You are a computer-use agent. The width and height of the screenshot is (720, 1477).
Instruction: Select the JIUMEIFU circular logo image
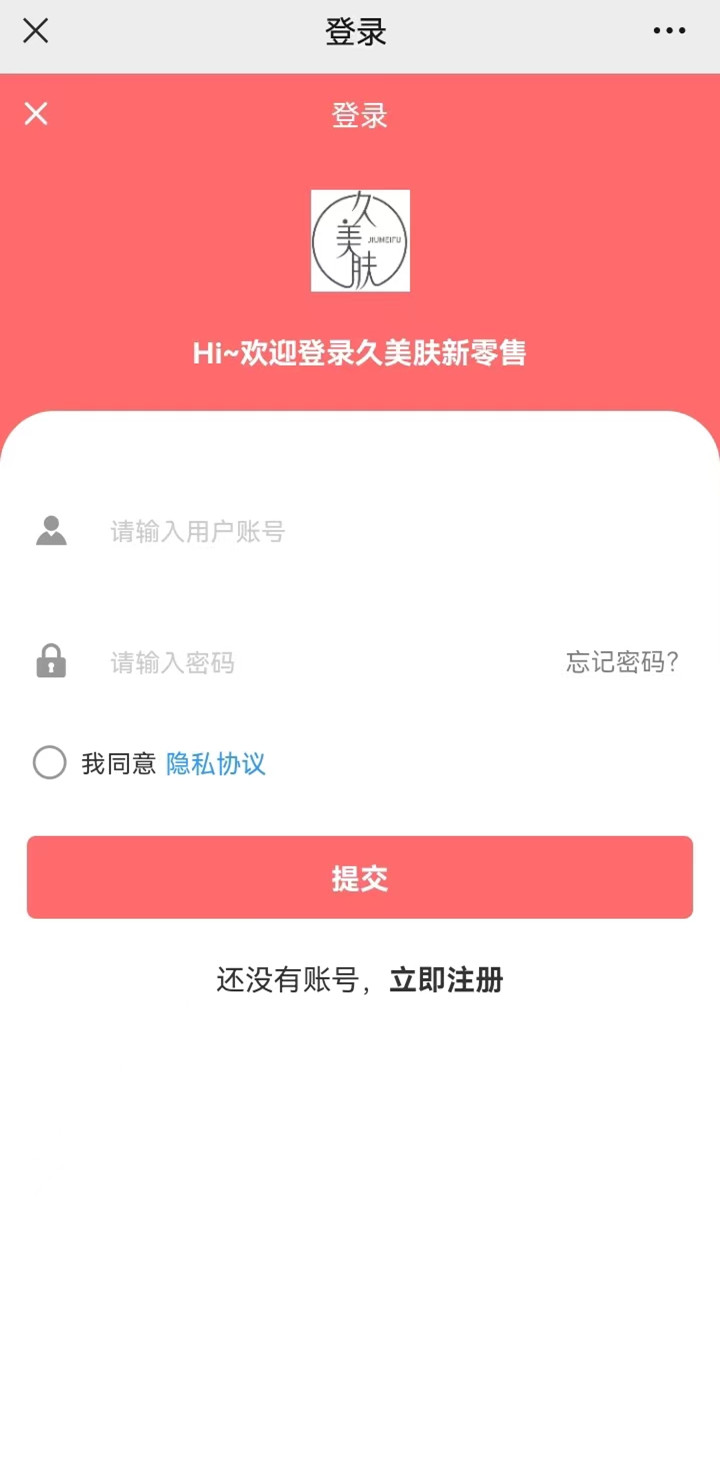click(360, 241)
